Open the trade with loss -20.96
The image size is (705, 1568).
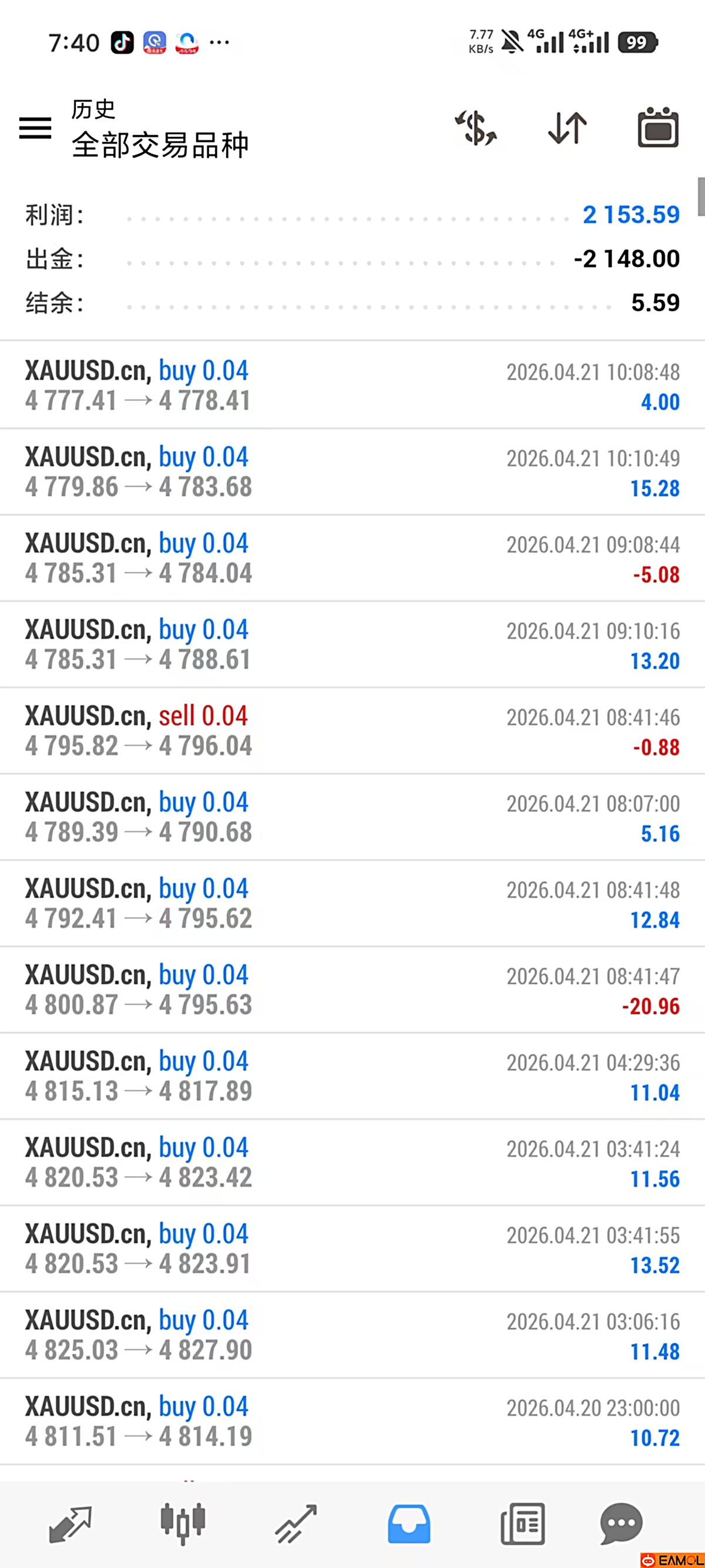tap(352, 990)
